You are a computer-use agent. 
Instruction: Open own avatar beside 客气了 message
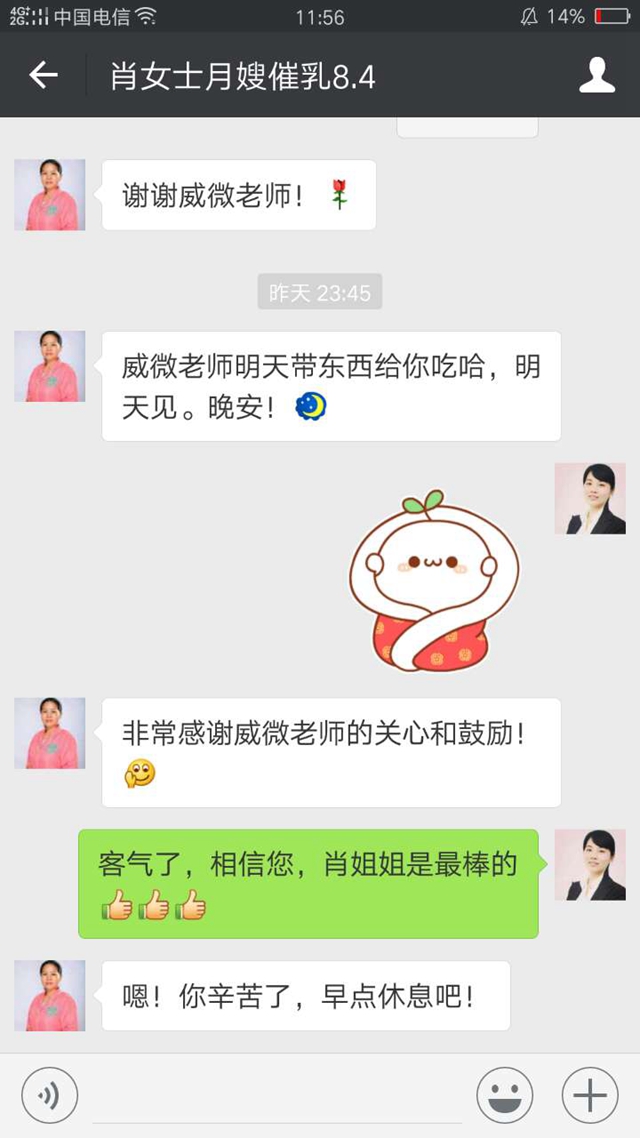coord(590,865)
